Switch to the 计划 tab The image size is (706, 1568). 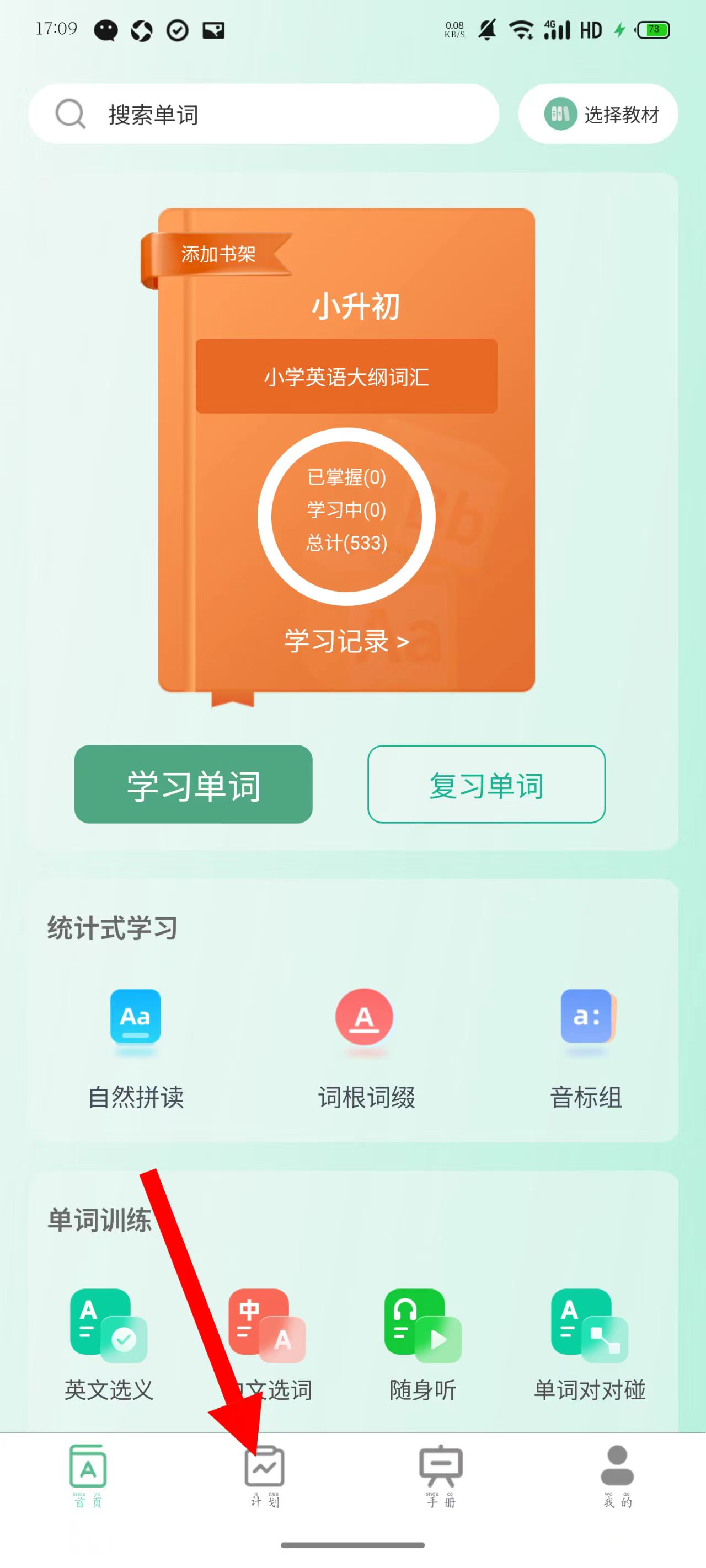tap(264, 1475)
